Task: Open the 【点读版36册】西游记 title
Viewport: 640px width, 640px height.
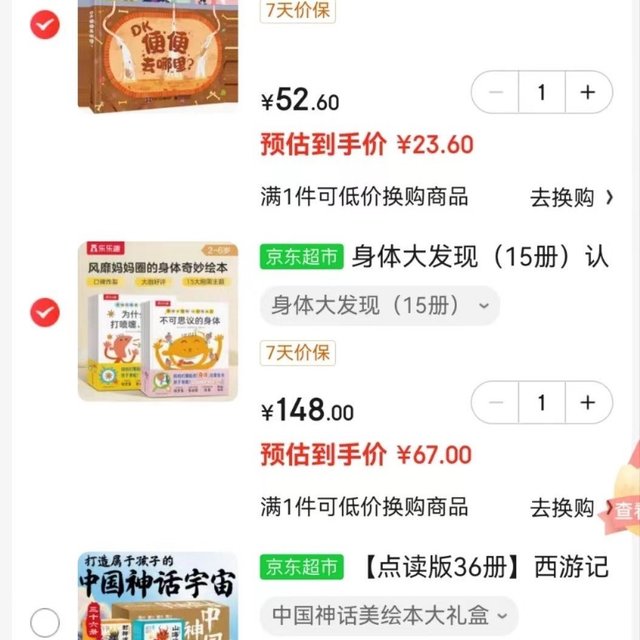Action: tap(486, 567)
